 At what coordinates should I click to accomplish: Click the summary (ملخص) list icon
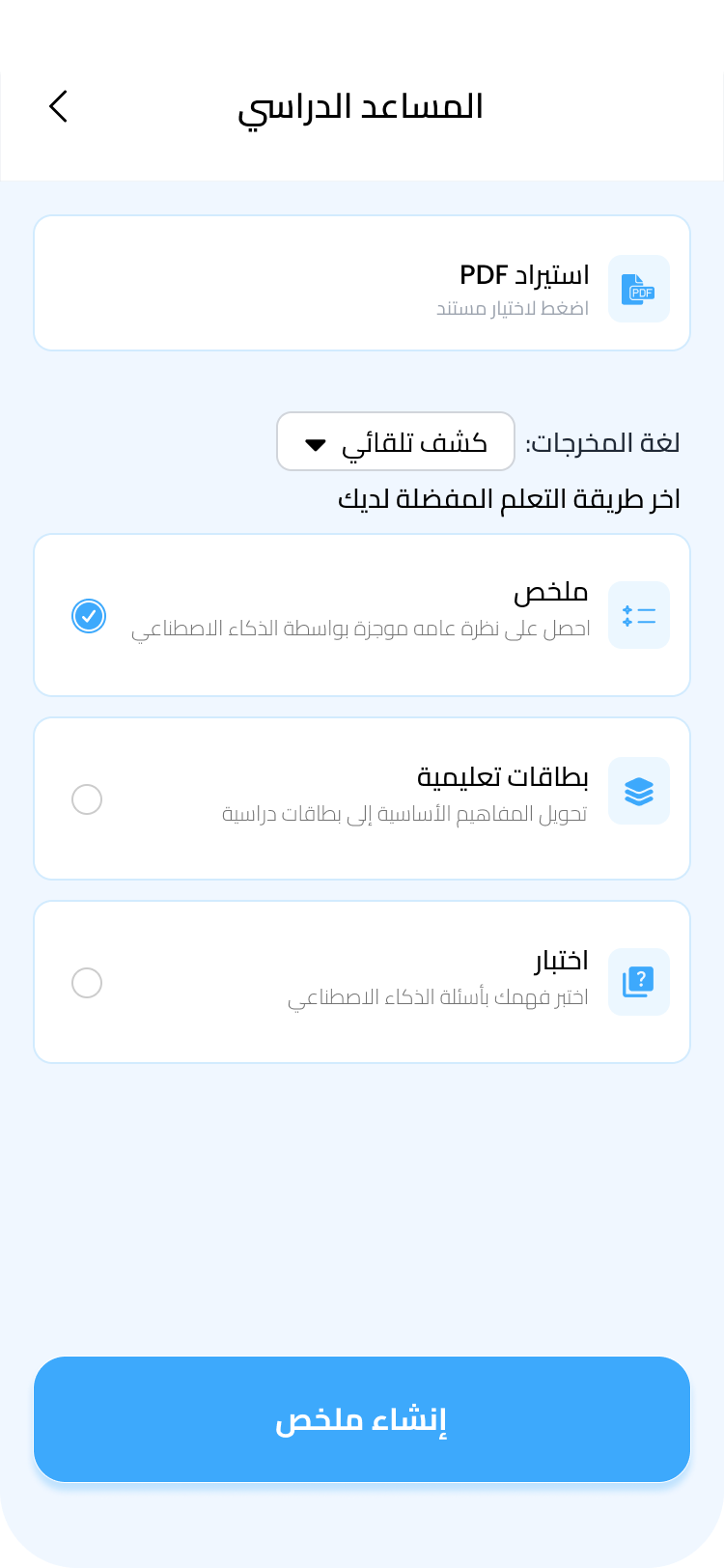(638, 615)
